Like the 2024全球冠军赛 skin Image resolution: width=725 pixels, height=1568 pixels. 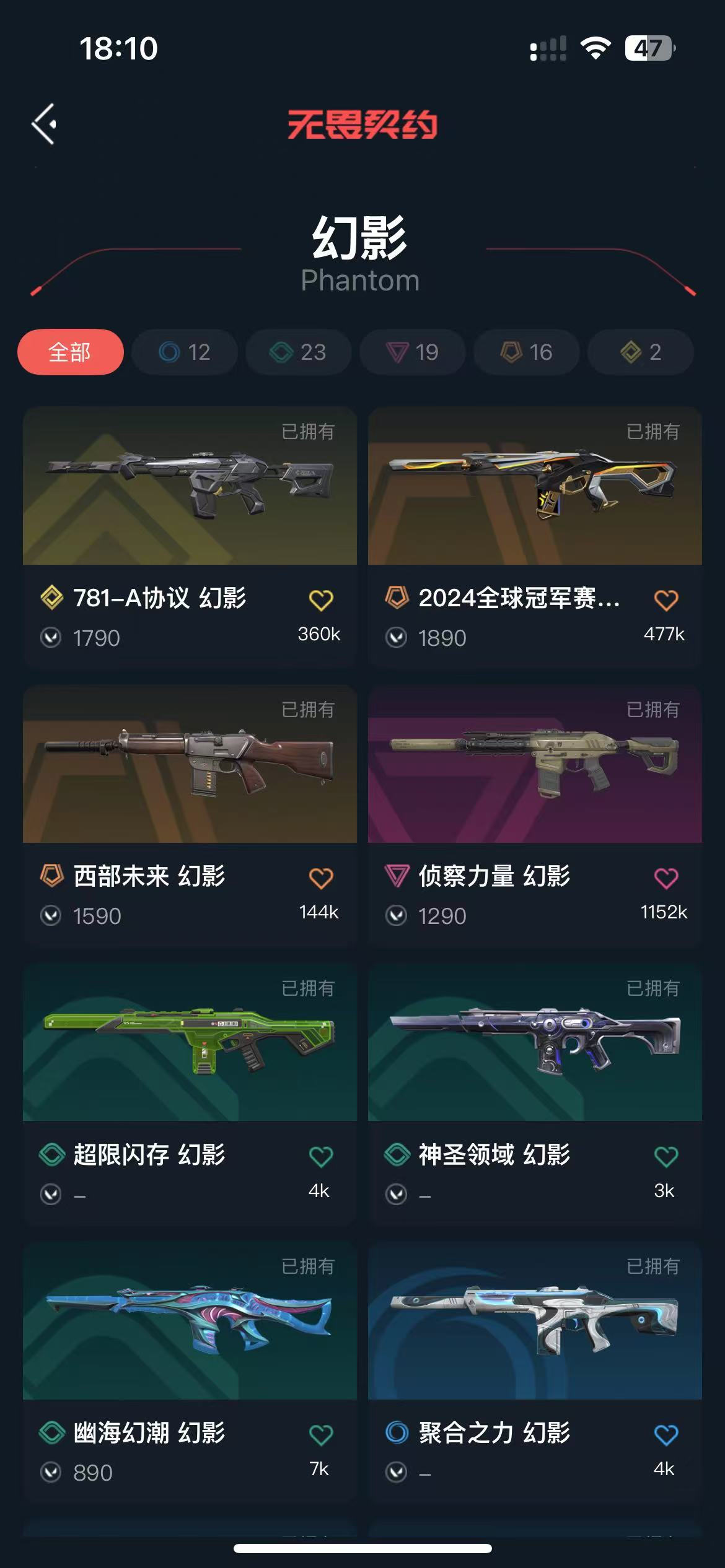point(666,599)
